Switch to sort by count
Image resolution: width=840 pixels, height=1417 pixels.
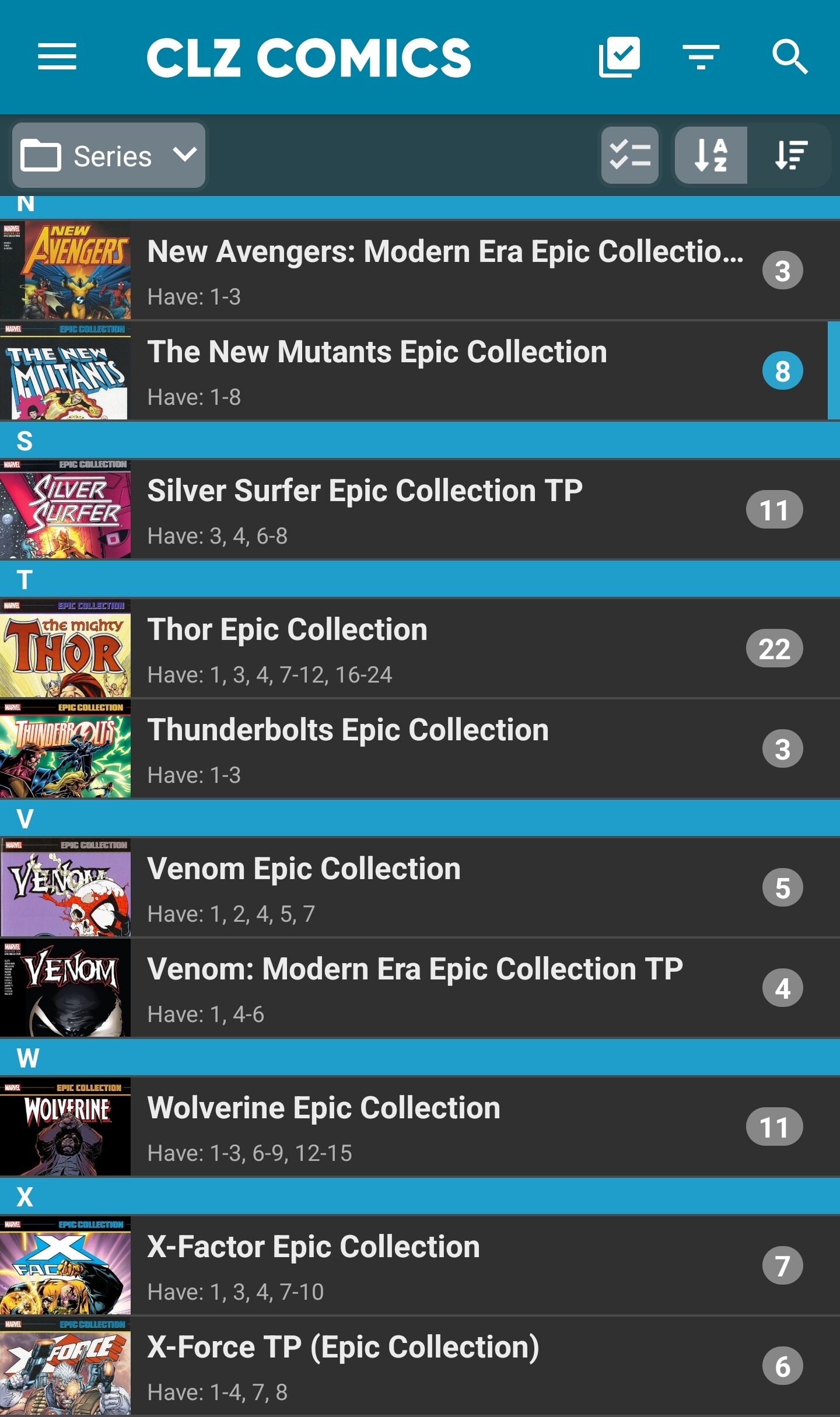pyautogui.click(x=791, y=156)
